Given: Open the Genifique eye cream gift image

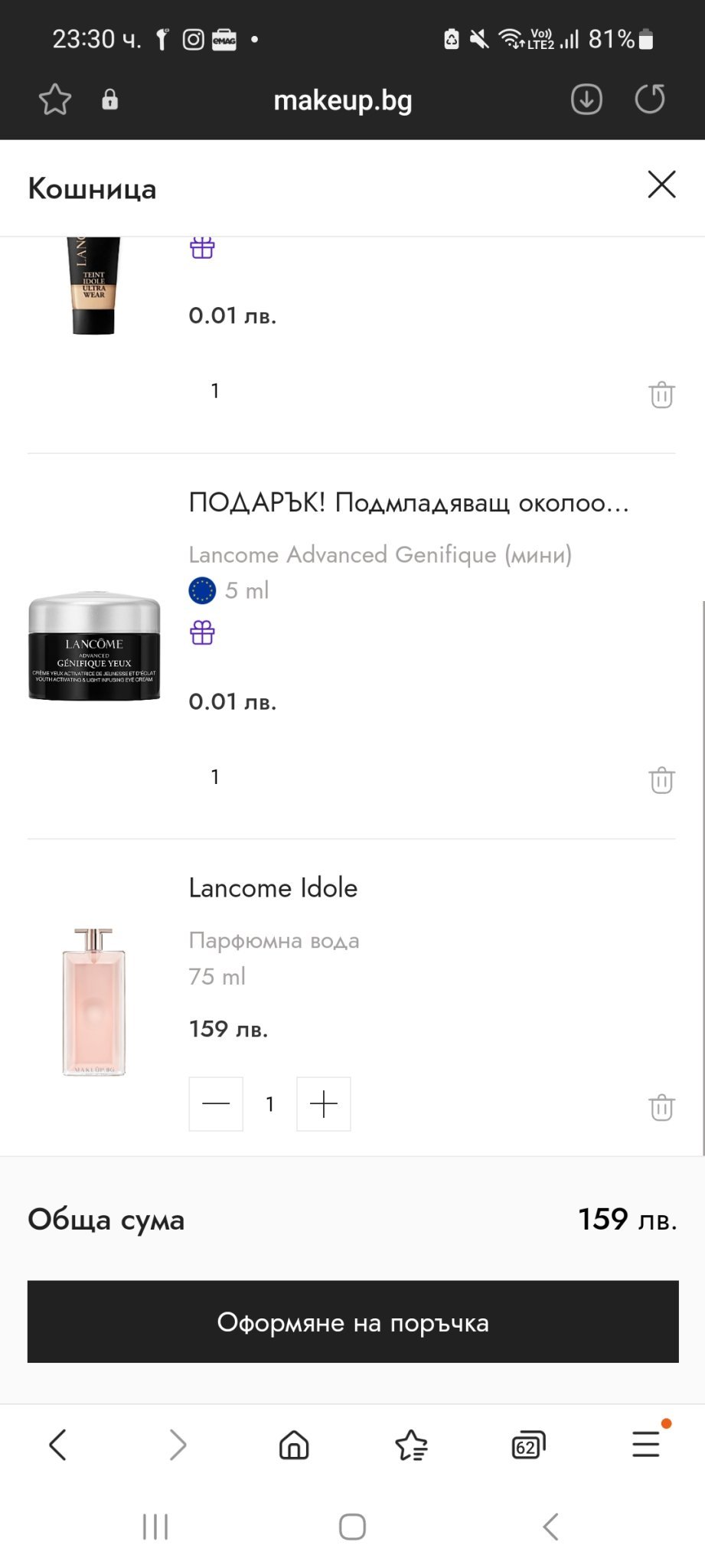Looking at the screenshot, I should tap(94, 646).
